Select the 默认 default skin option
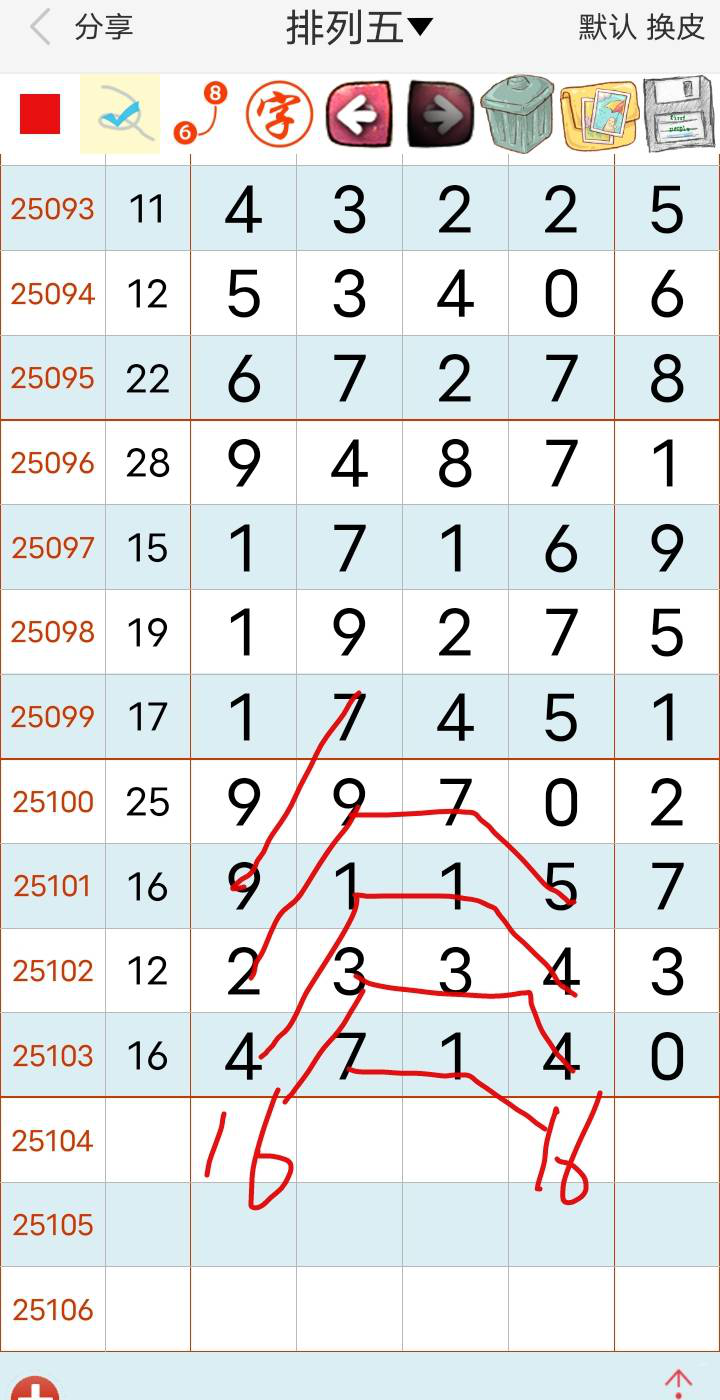Screen dimensions: 720x1400 coord(607,28)
